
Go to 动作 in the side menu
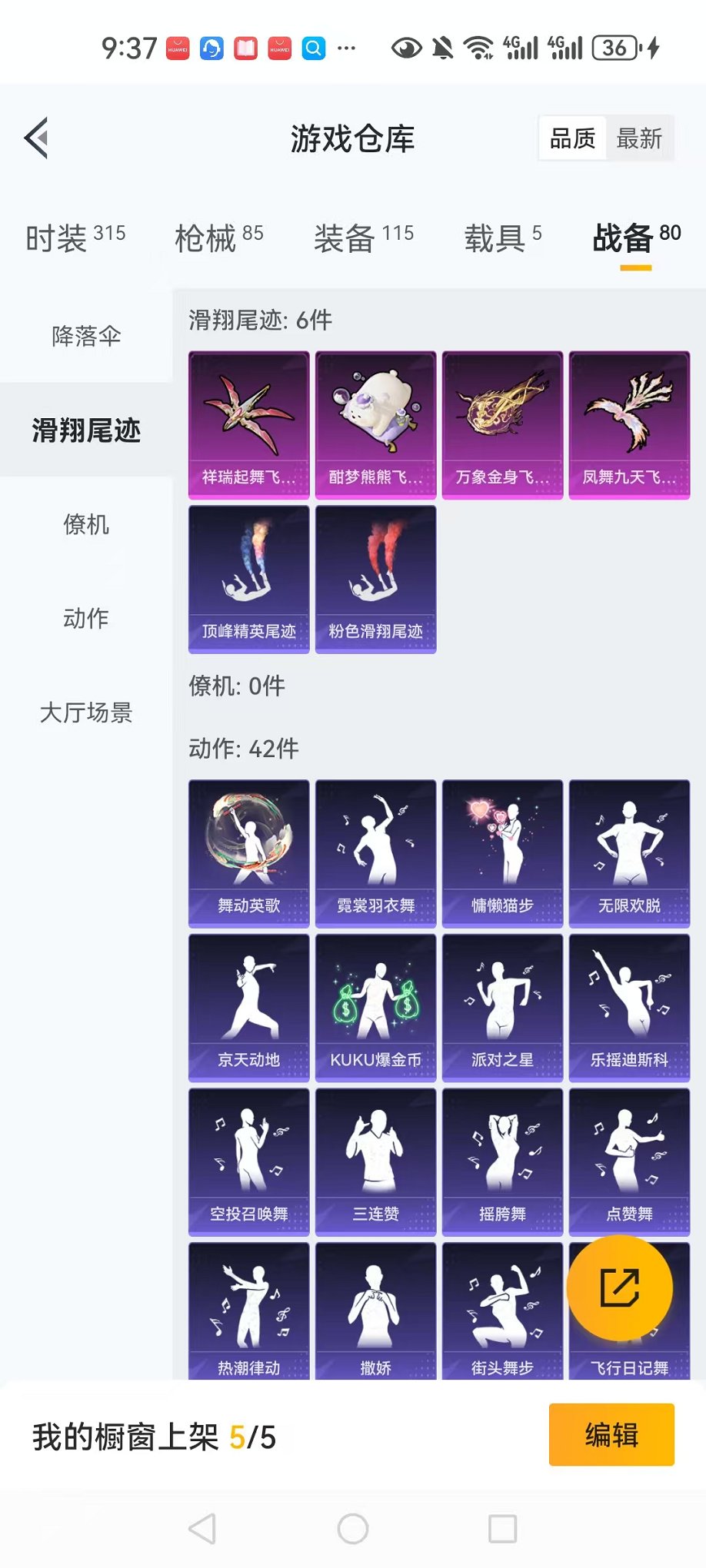[x=86, y=618]
